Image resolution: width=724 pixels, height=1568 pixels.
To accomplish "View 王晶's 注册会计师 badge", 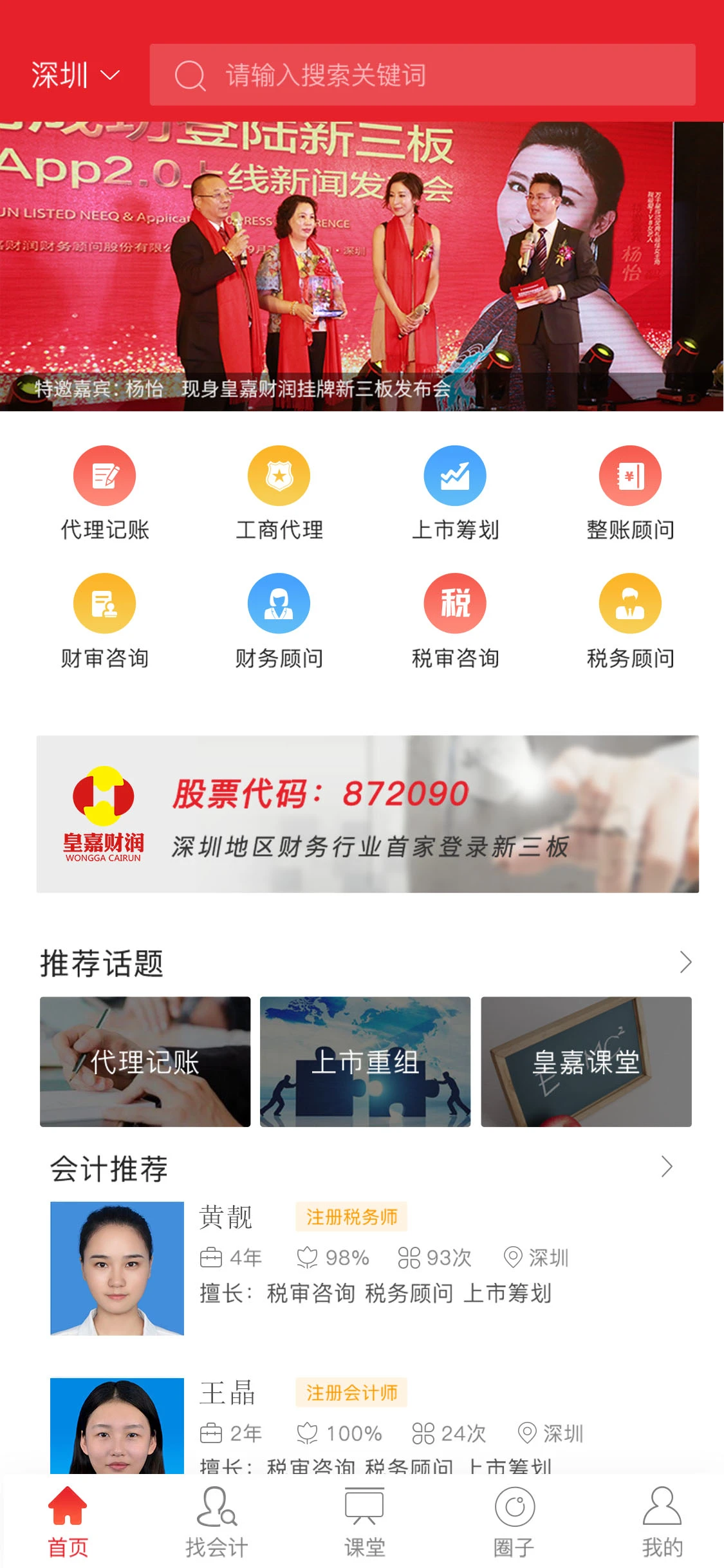I will click(x=351, y=1394).
